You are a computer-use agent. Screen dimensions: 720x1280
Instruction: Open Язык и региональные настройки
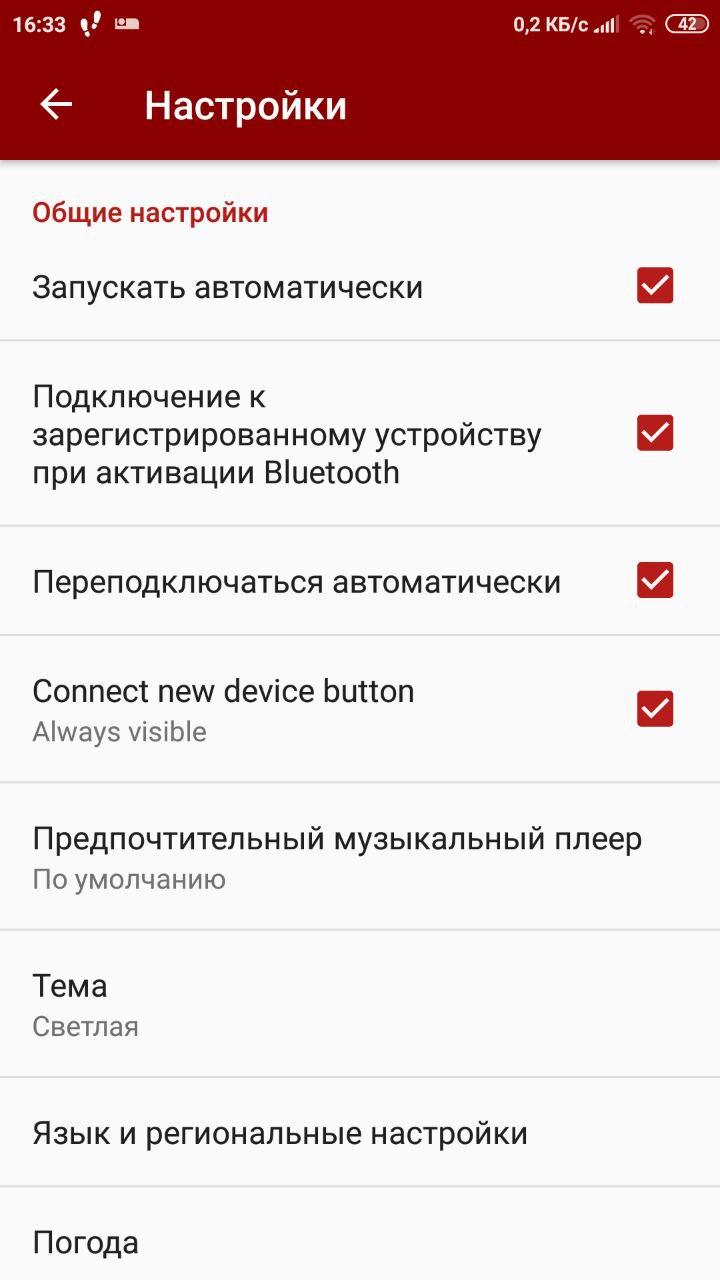360,1133
